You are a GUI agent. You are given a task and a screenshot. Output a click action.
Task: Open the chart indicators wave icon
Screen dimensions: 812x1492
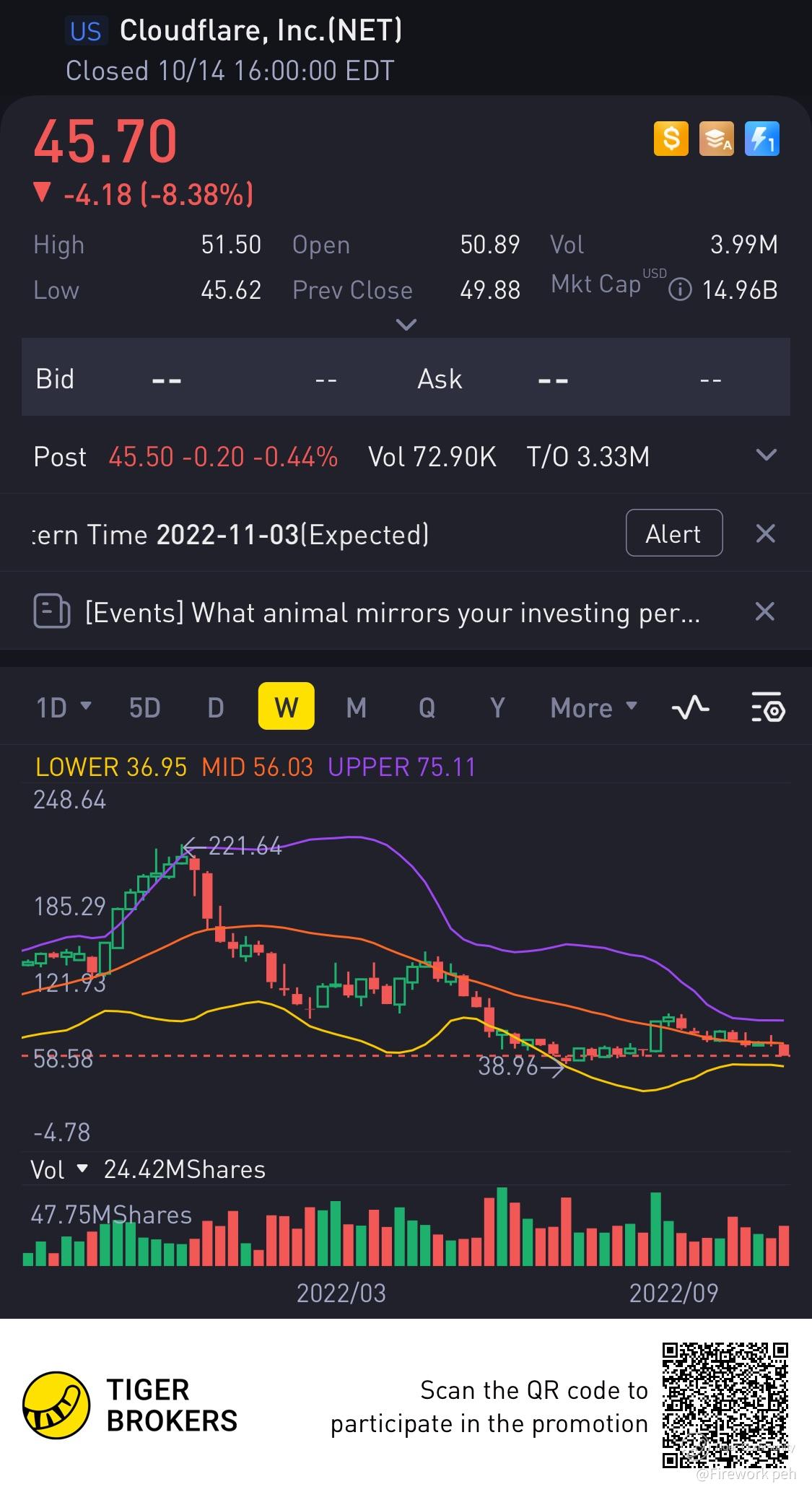[690, 707]
